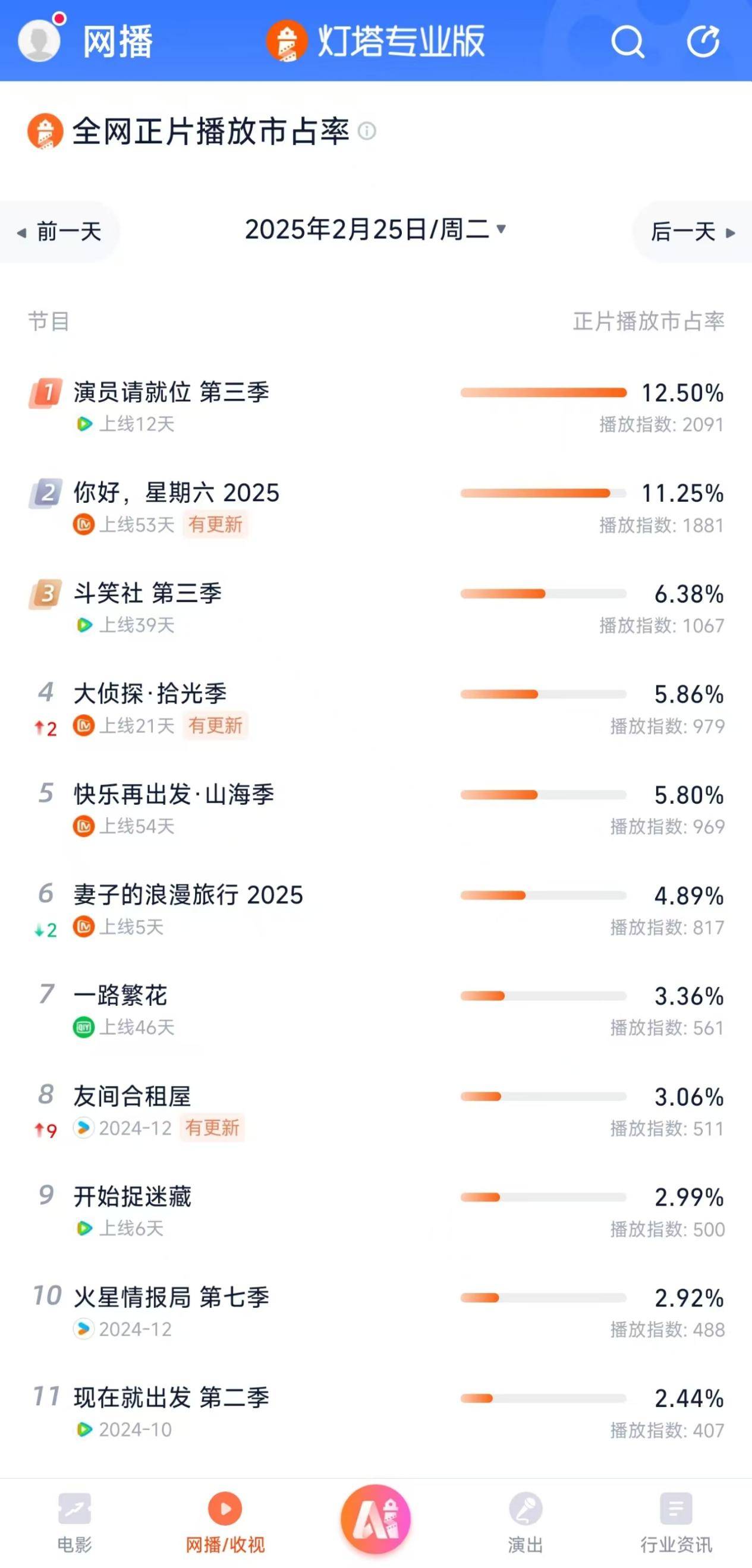Switch to the 行业资讯 tab
Image resolution: width=752 pixels, height=1568 pixels.
click(x=676, y=1523)
